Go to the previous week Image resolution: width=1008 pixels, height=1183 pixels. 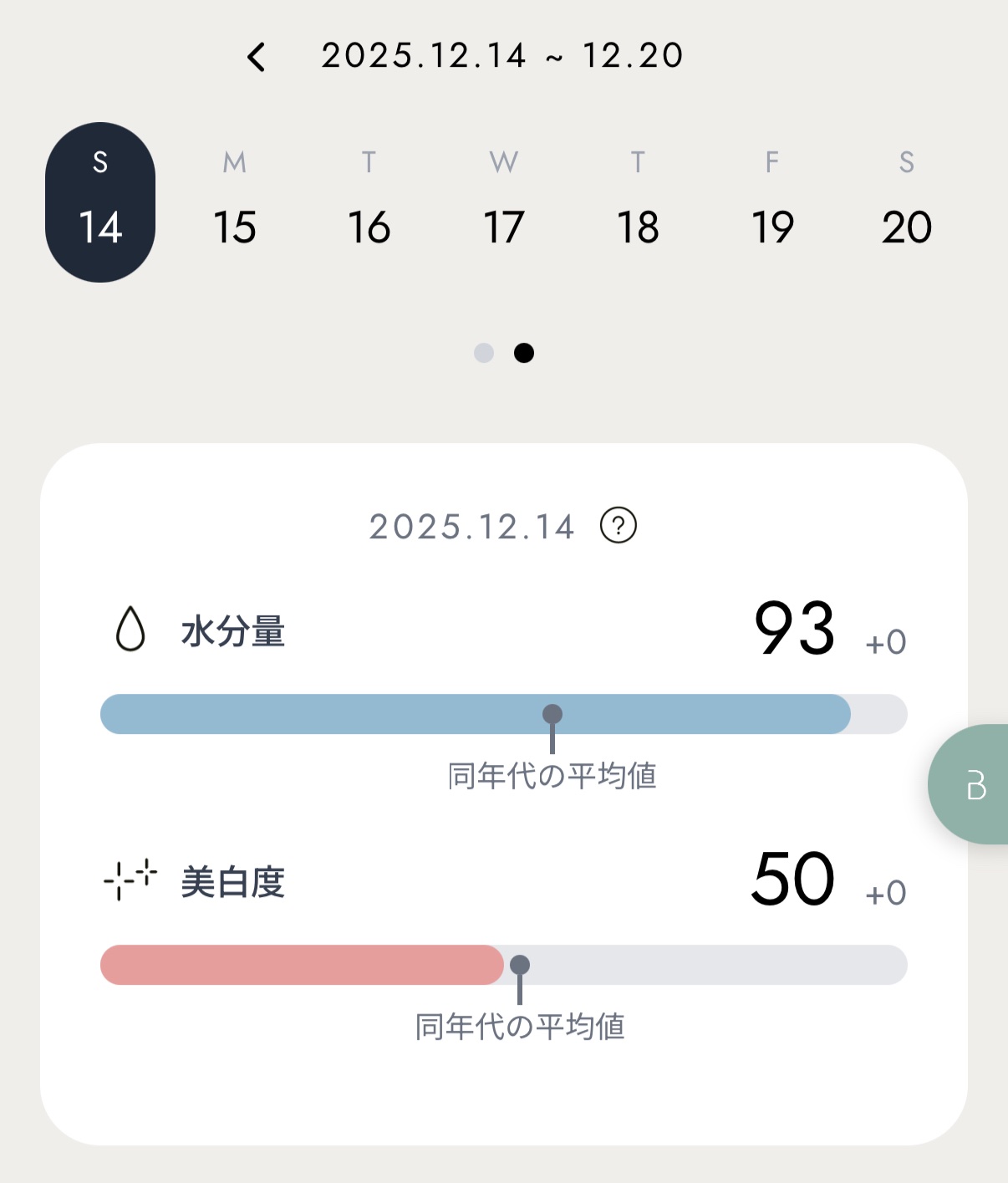click(x=257, y=57)
